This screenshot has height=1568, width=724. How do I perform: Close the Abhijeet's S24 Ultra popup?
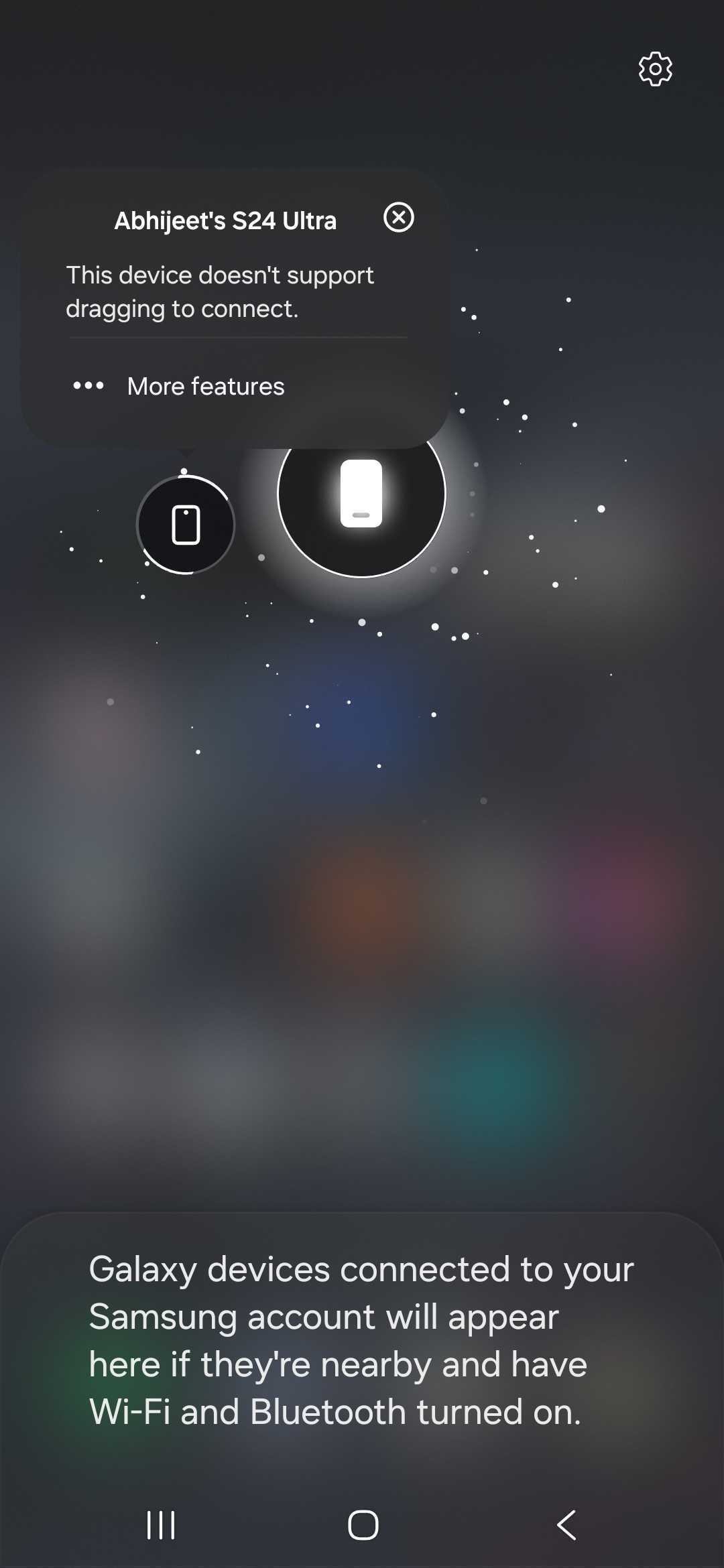398,218
